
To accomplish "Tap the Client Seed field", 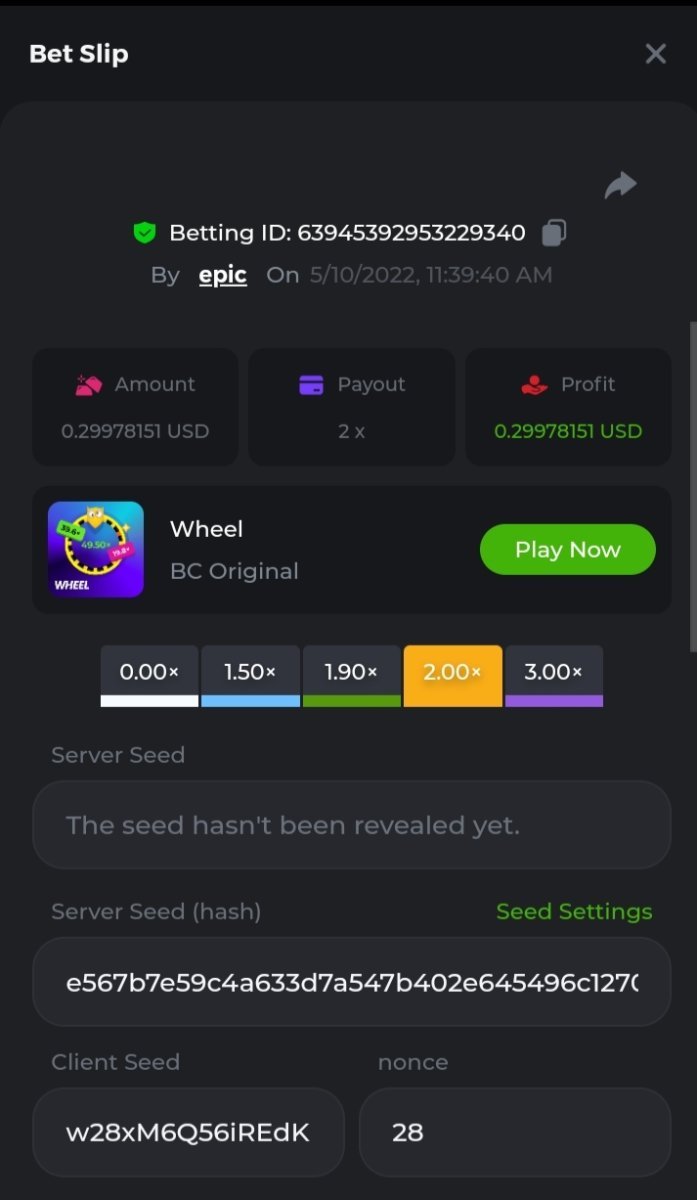I will click(x=188, y=1132).
